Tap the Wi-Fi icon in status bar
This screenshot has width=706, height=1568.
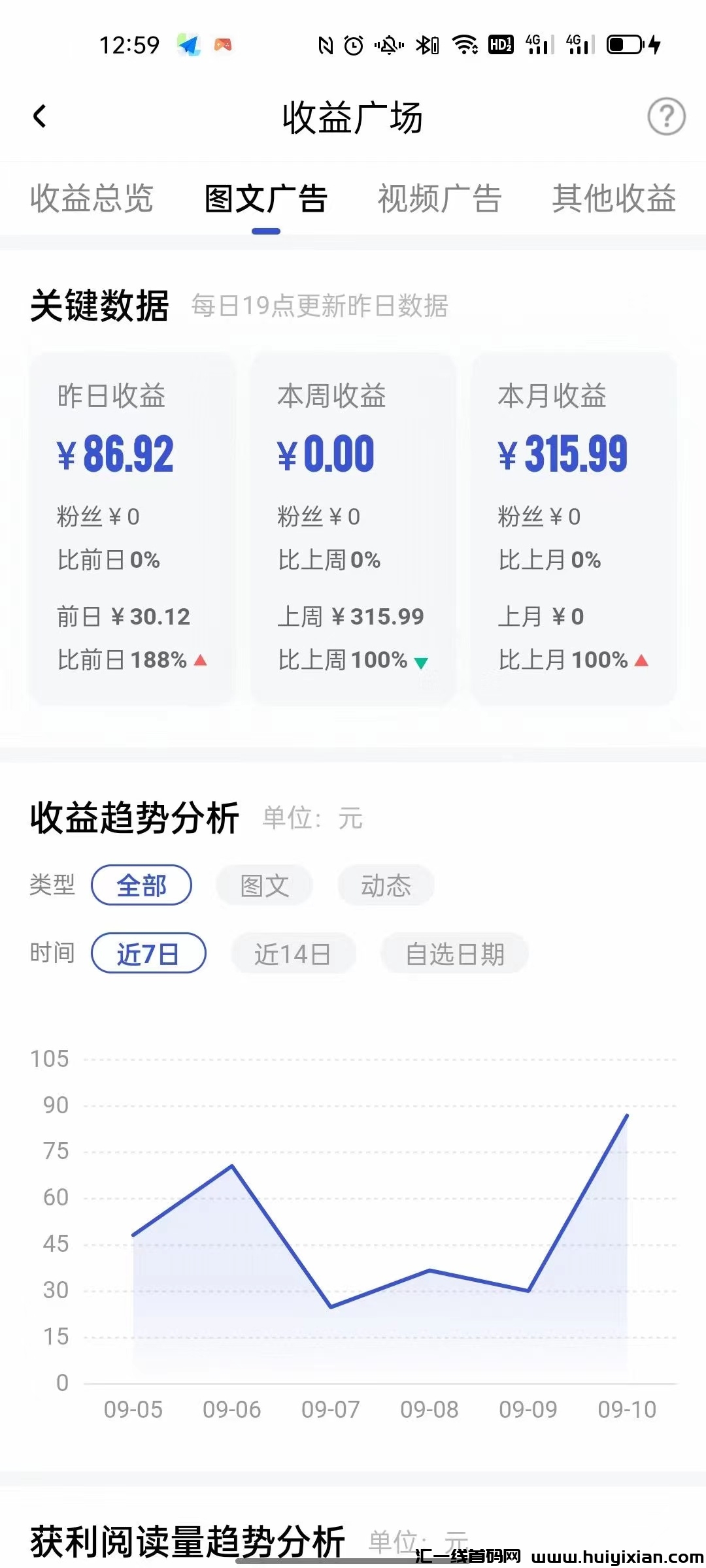pyautogui.click(x=466, y=46)
